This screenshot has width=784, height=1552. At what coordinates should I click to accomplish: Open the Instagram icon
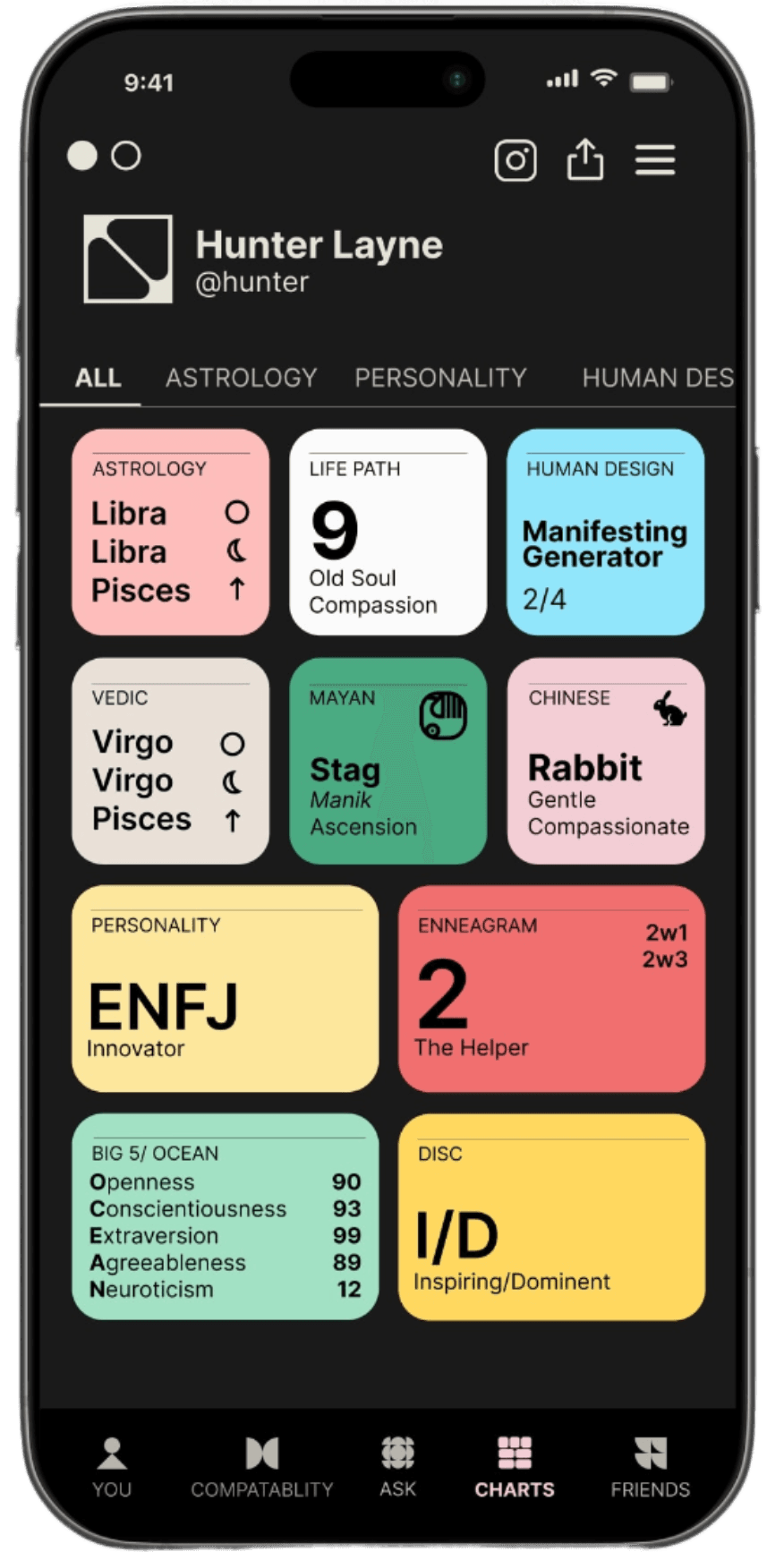[516, 161]
